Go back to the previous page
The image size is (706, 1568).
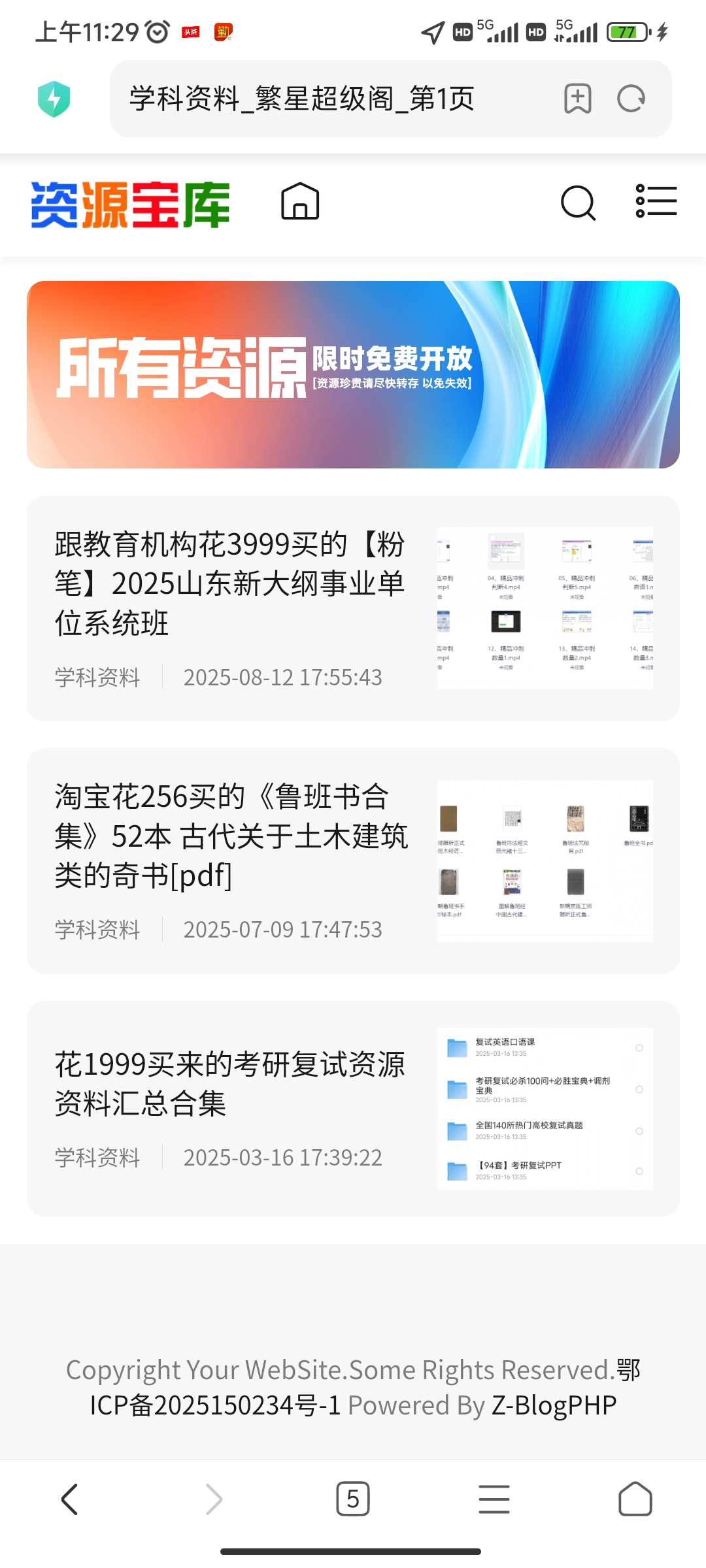[69, 1499]
